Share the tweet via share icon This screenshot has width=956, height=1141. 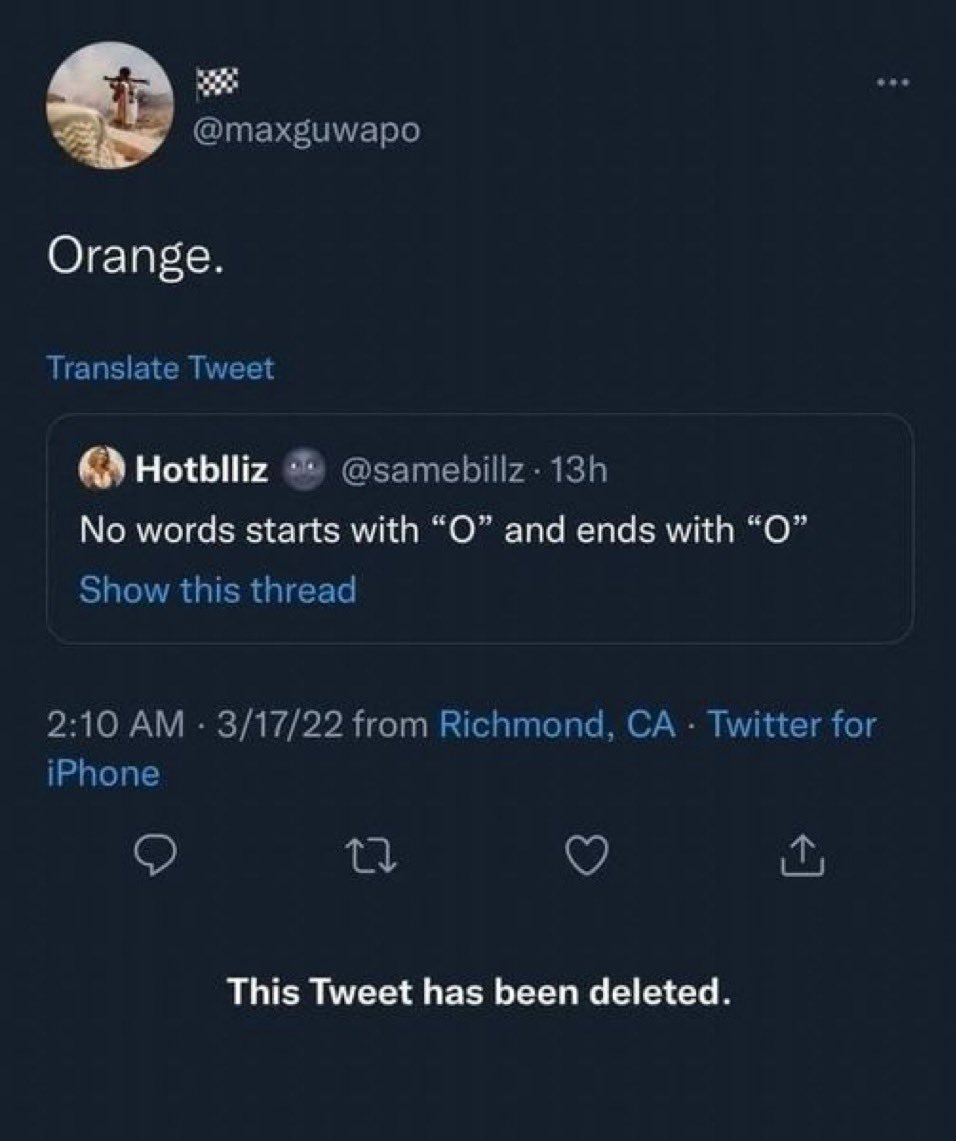point(801,856)
